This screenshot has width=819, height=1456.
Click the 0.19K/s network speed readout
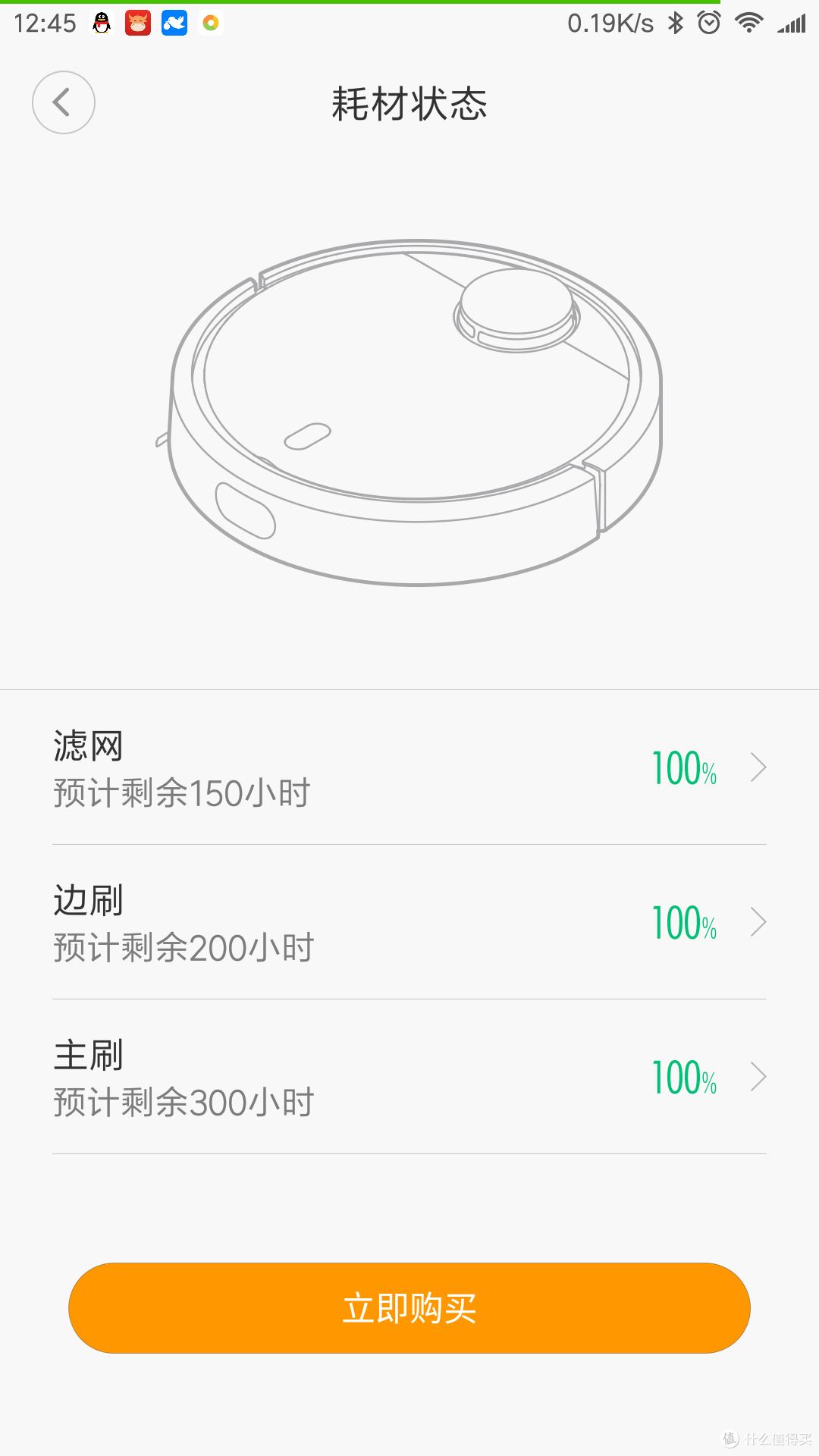click(x=611, y=23)
